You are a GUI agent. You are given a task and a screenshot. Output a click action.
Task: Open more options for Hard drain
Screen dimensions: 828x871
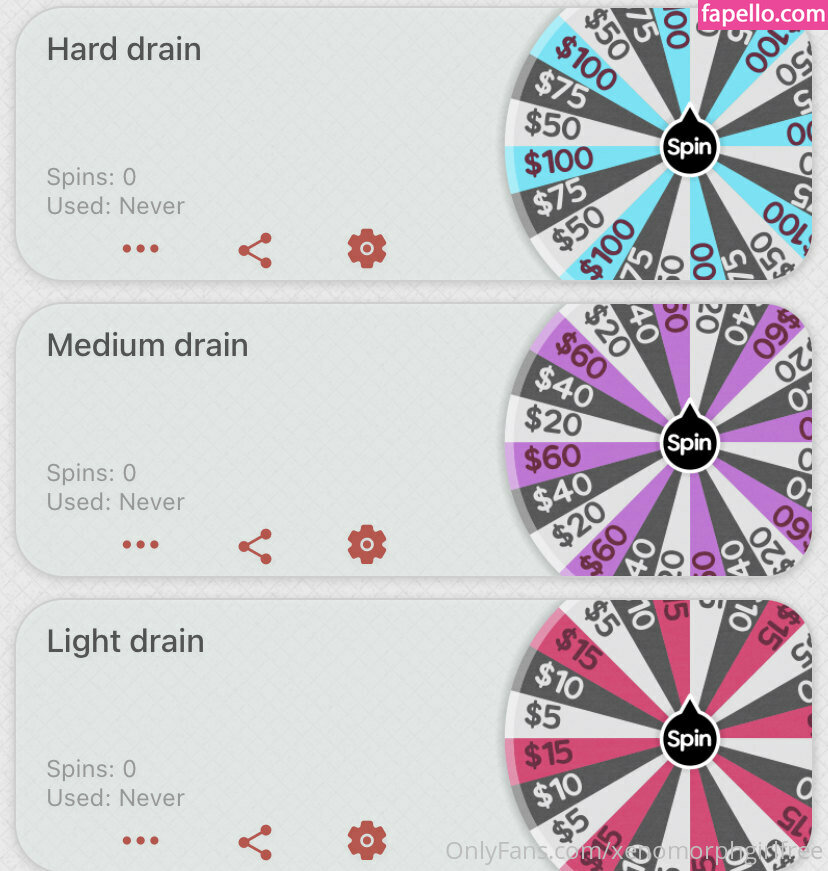tap(140, 249)
